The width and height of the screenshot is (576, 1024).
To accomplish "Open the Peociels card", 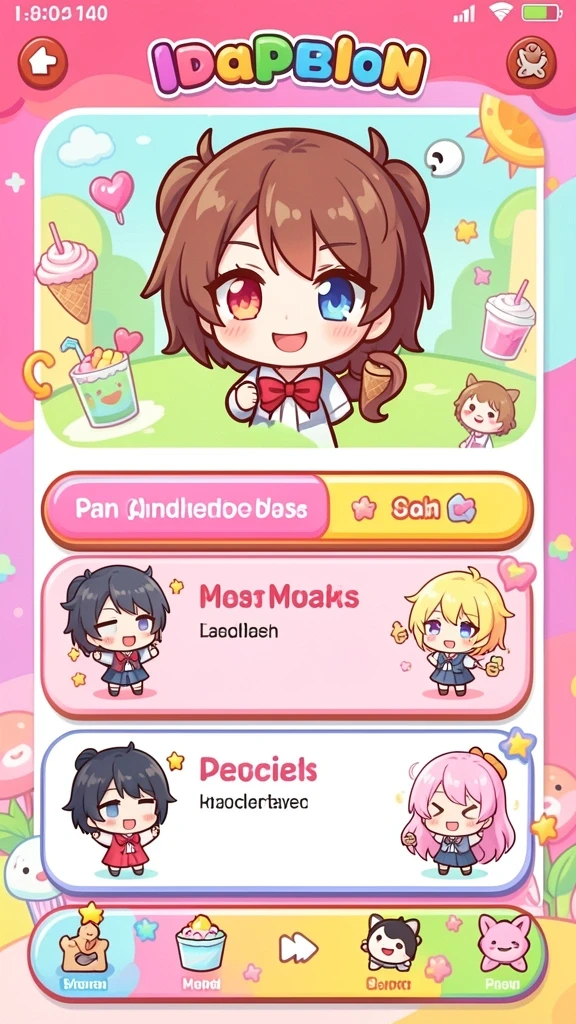I will [x=287, y=812].
